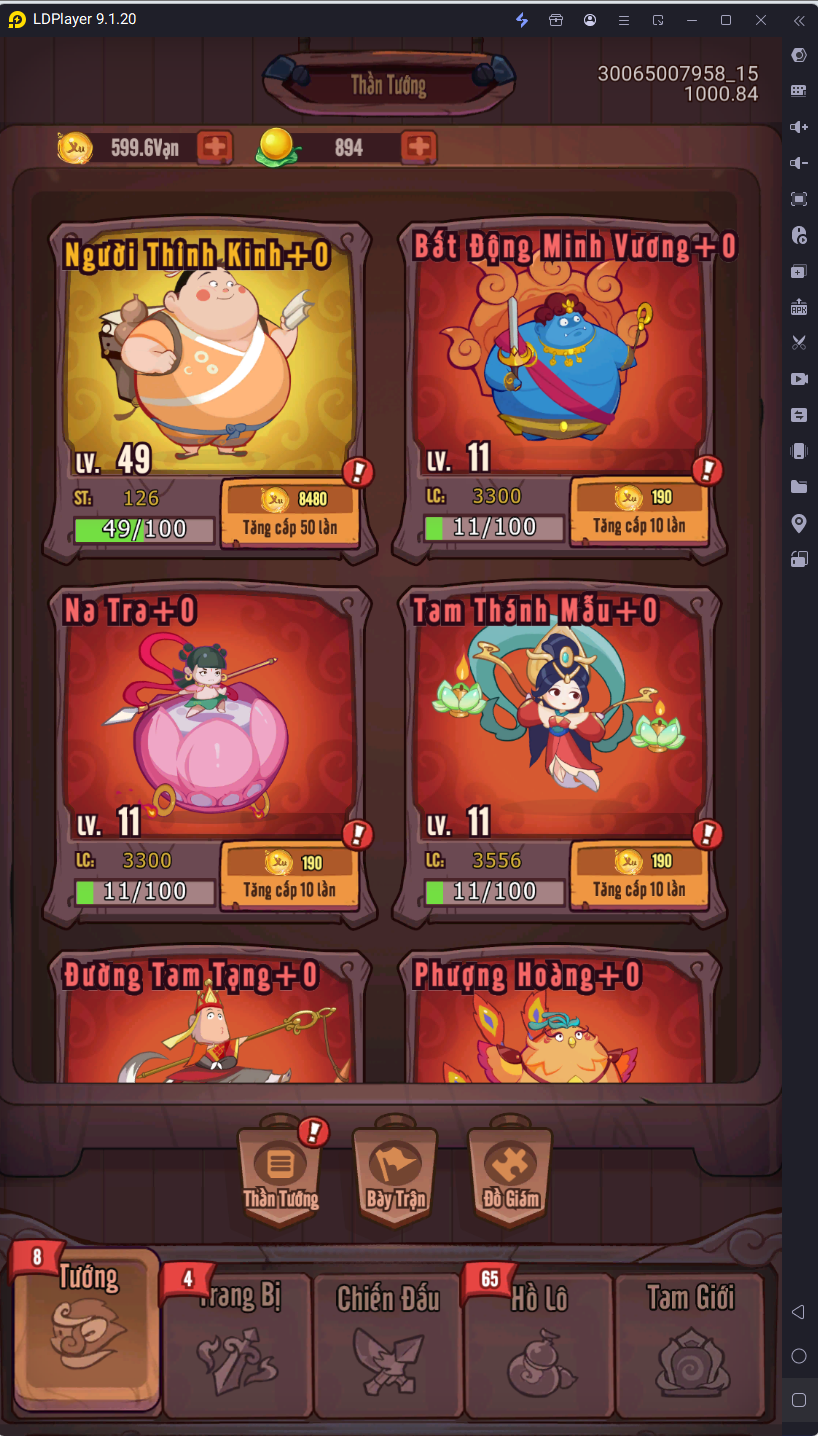Switch to the Hồ Lô tab
This screenshot has height=1436, width=818.
tap(539, 1330)
